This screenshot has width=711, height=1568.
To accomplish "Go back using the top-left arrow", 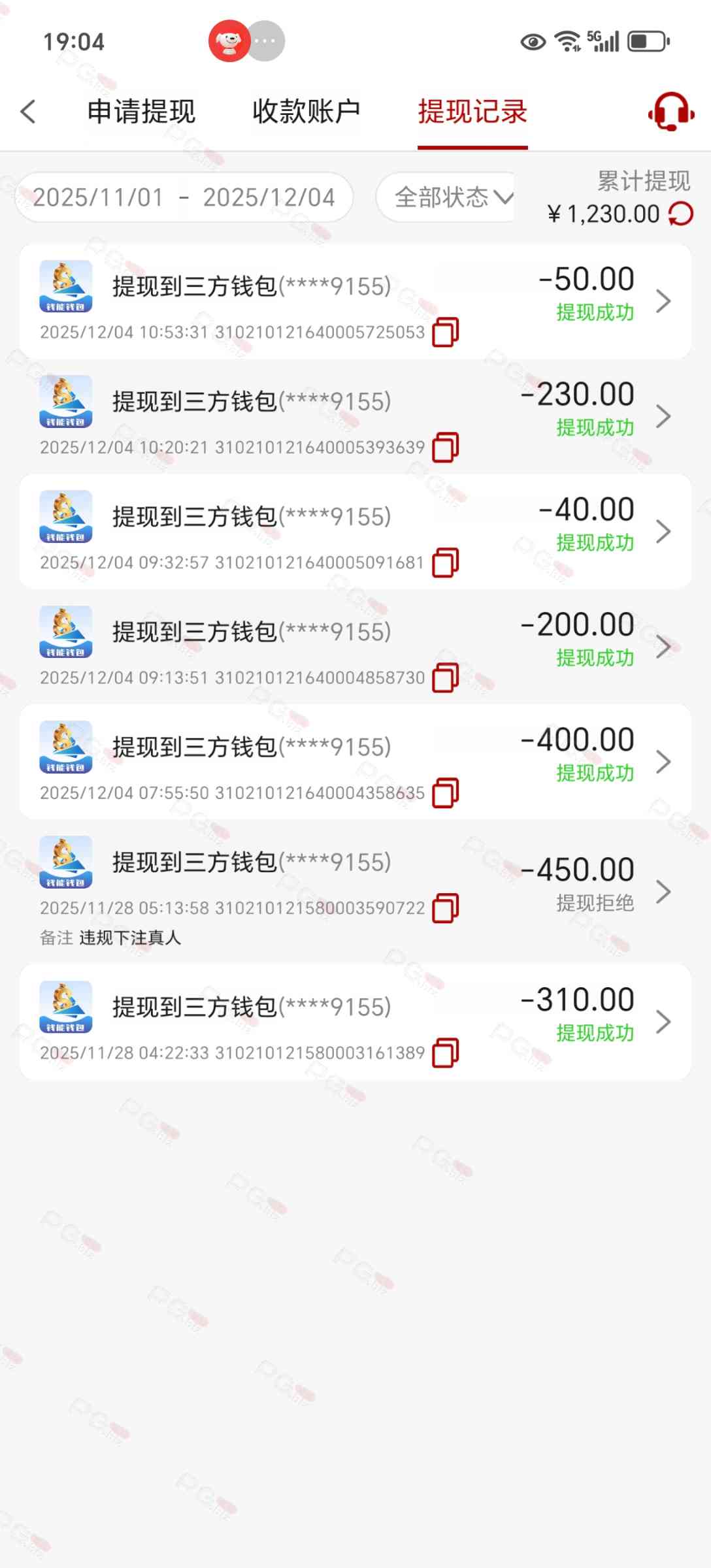I will click(x=28, y=112).
